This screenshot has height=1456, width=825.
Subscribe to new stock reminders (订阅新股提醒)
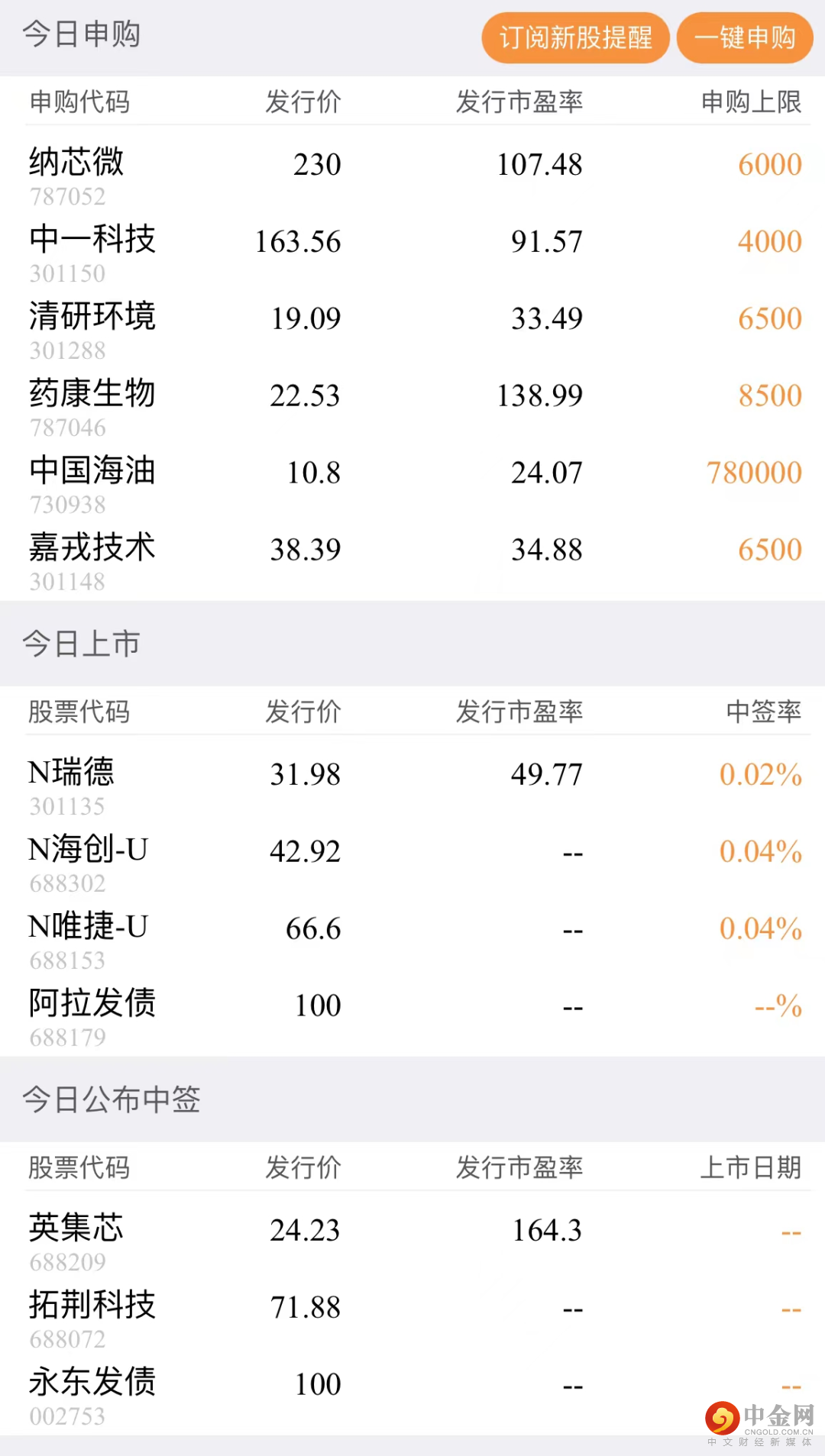575,37
